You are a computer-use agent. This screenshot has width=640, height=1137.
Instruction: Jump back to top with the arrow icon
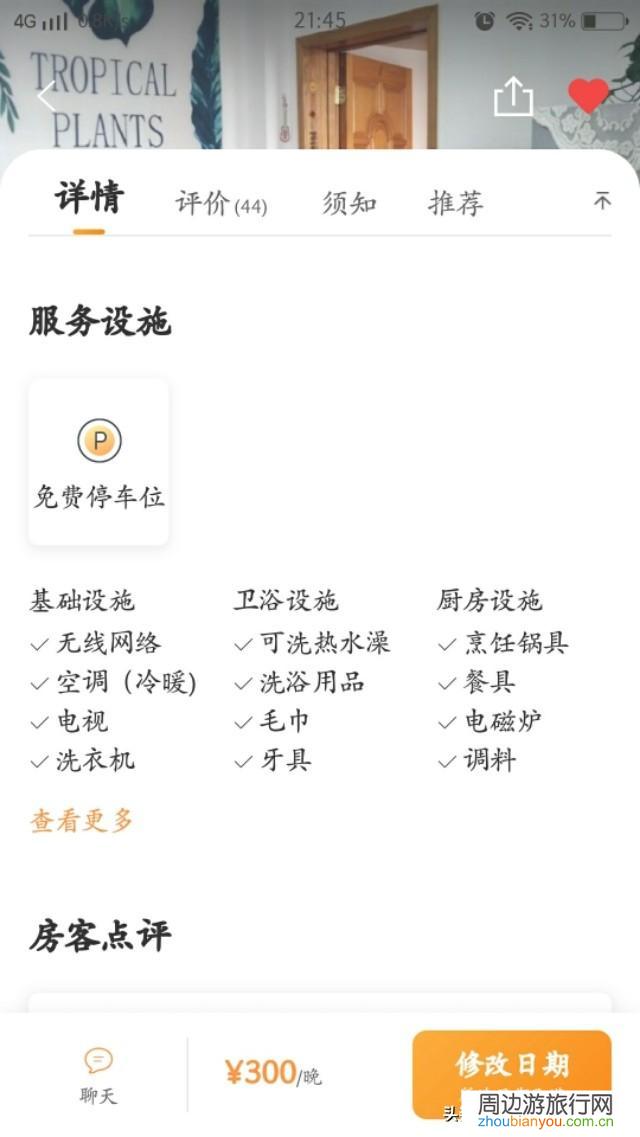coord(602,201)
